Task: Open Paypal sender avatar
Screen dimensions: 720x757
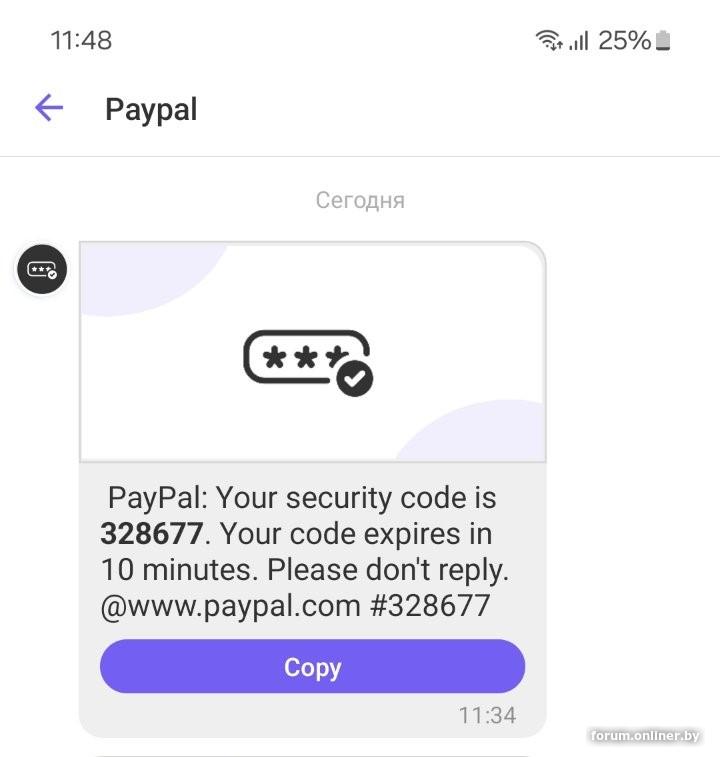Action: click(42, 269)
